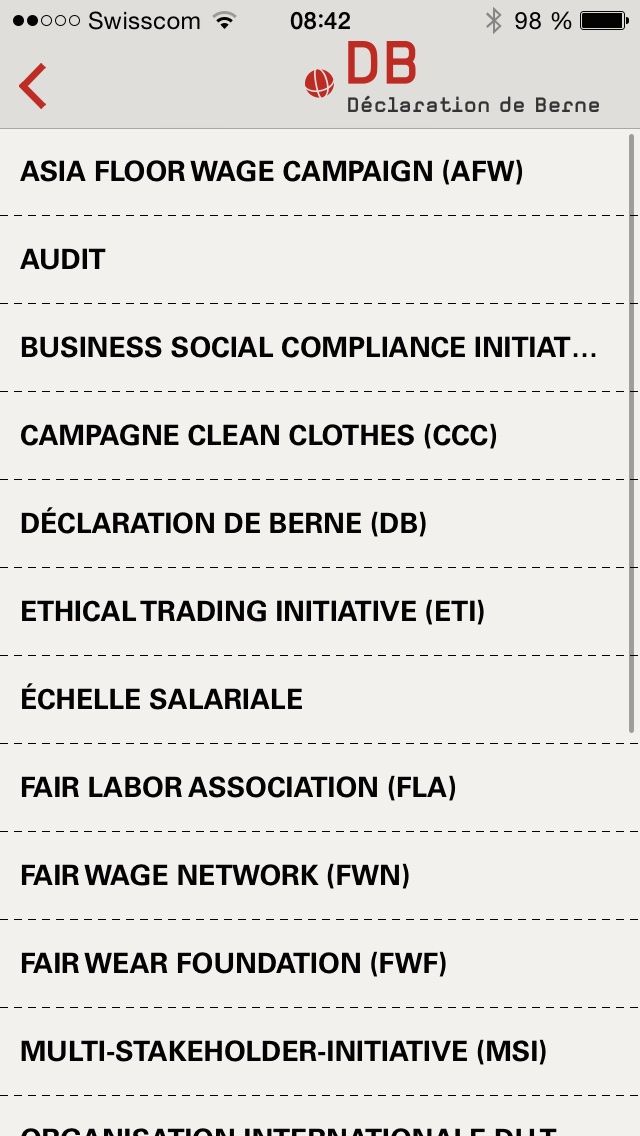Select Multi-Stakeholder-Initiative (MSI) entry
640x1136 pixels.
coord(283,1052)
